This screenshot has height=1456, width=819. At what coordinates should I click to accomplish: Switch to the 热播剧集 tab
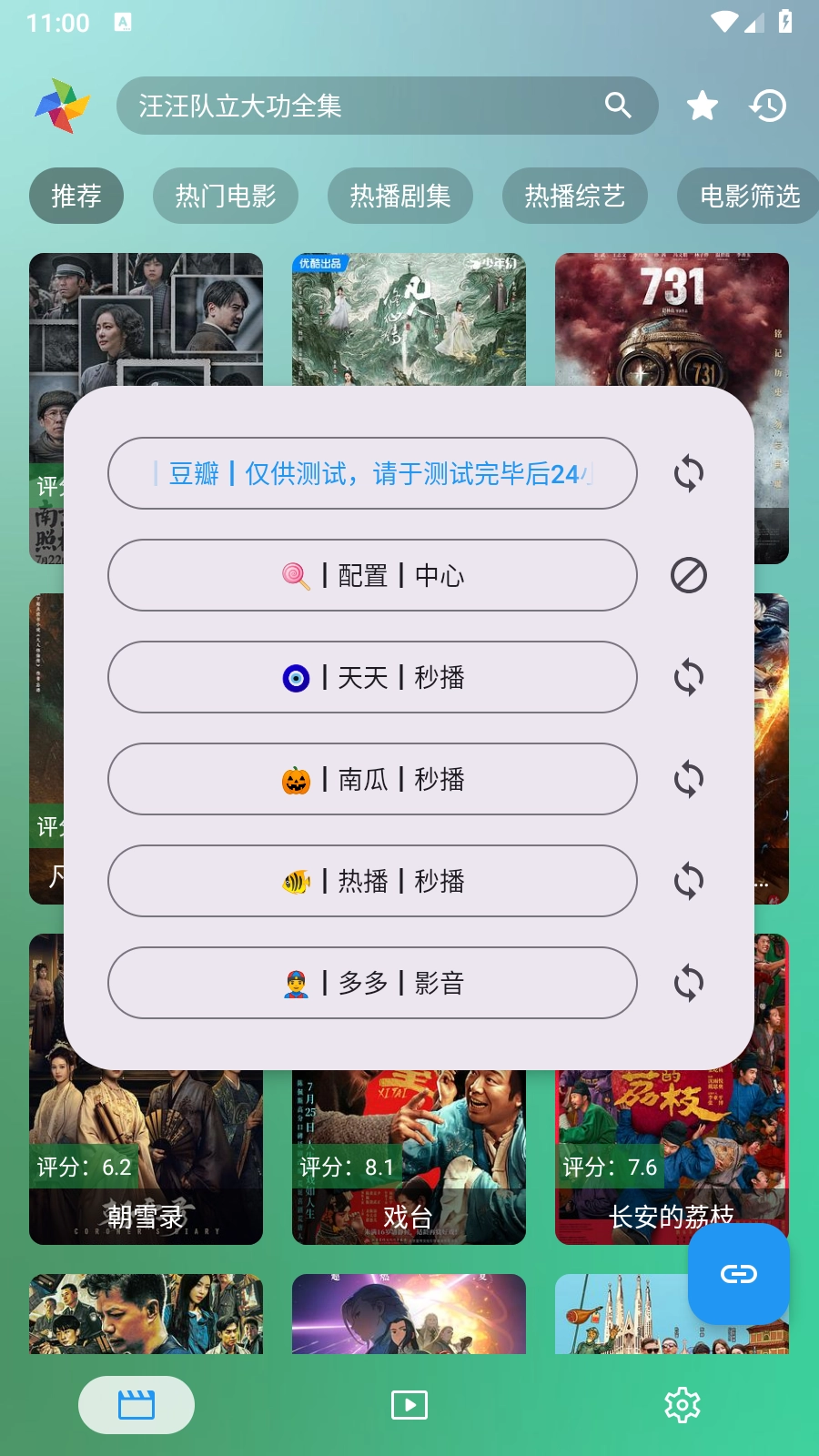click(x=399, y=196)
